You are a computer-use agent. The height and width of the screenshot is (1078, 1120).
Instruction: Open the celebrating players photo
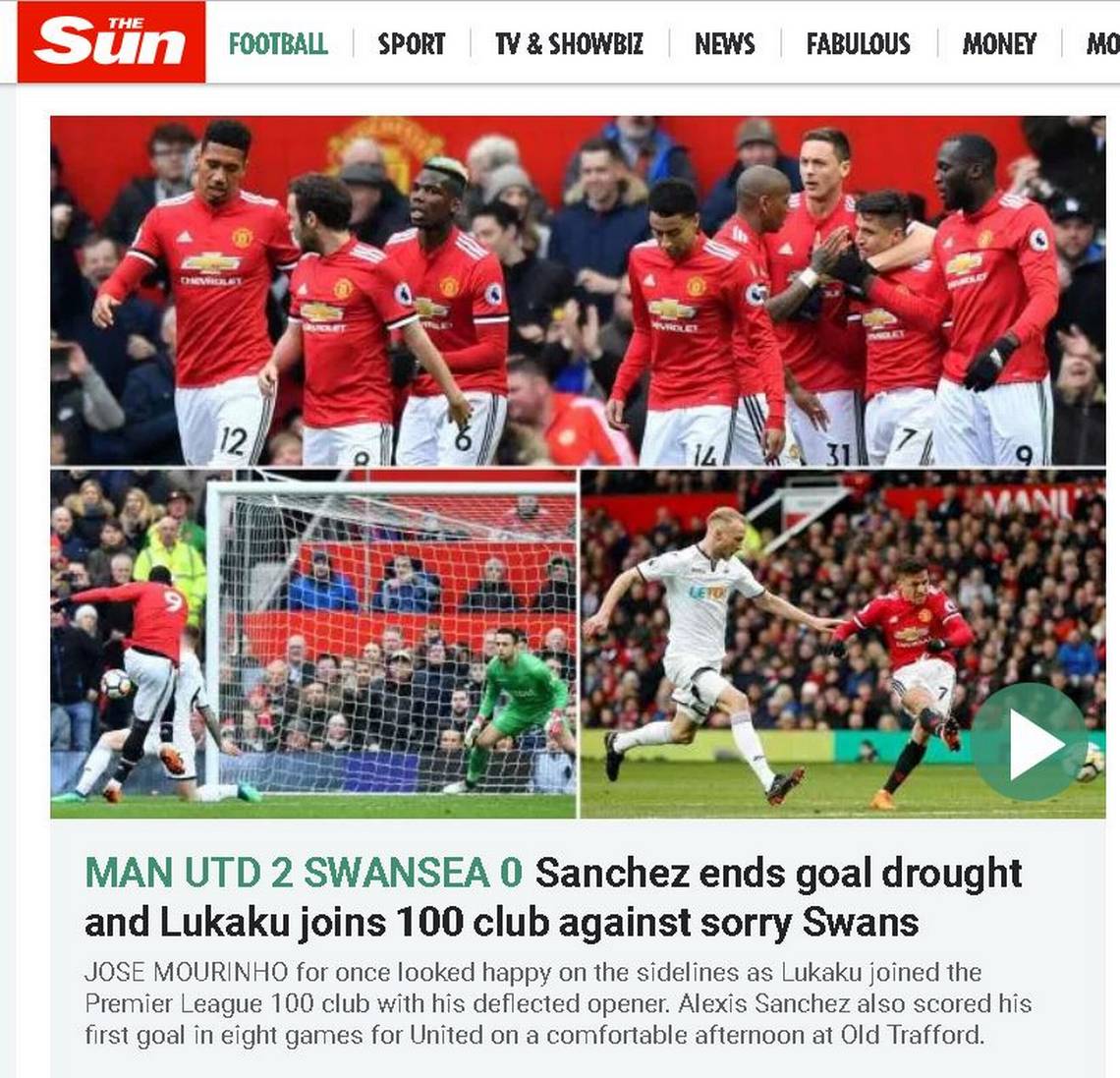(x=578, y=291)
